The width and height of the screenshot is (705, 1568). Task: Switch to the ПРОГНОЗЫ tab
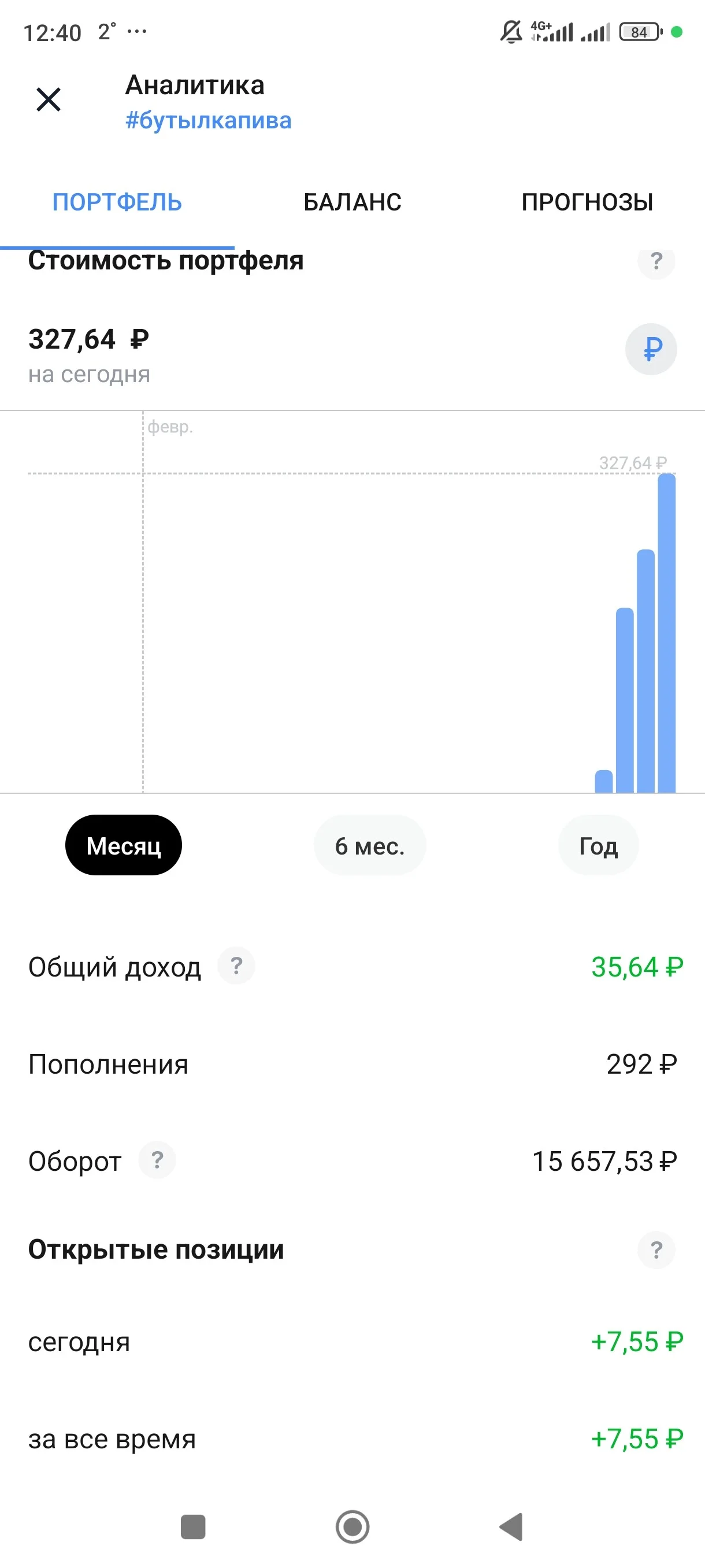point(587,202)
